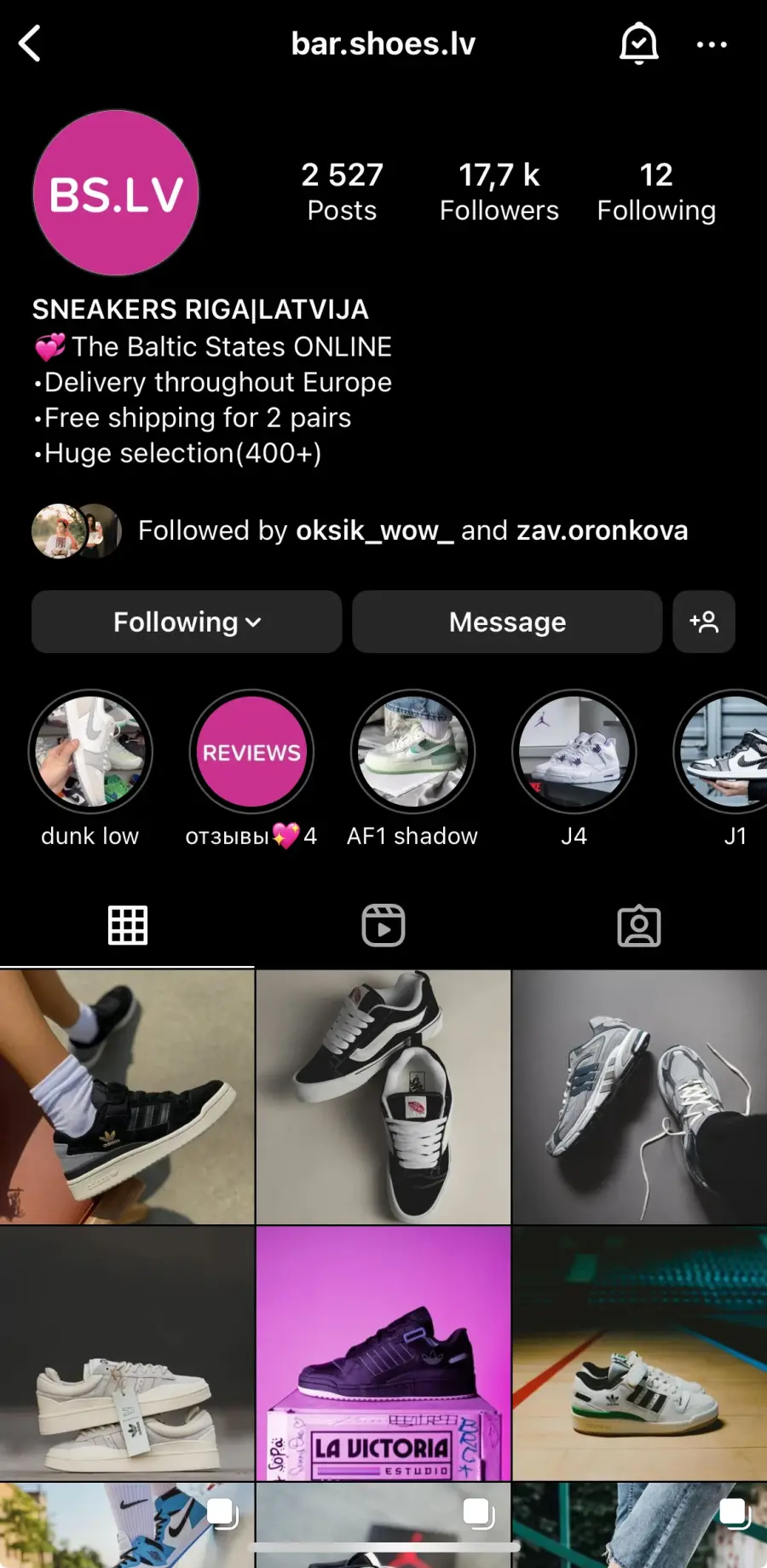Switch to the Reels tab

coord(383,925)
